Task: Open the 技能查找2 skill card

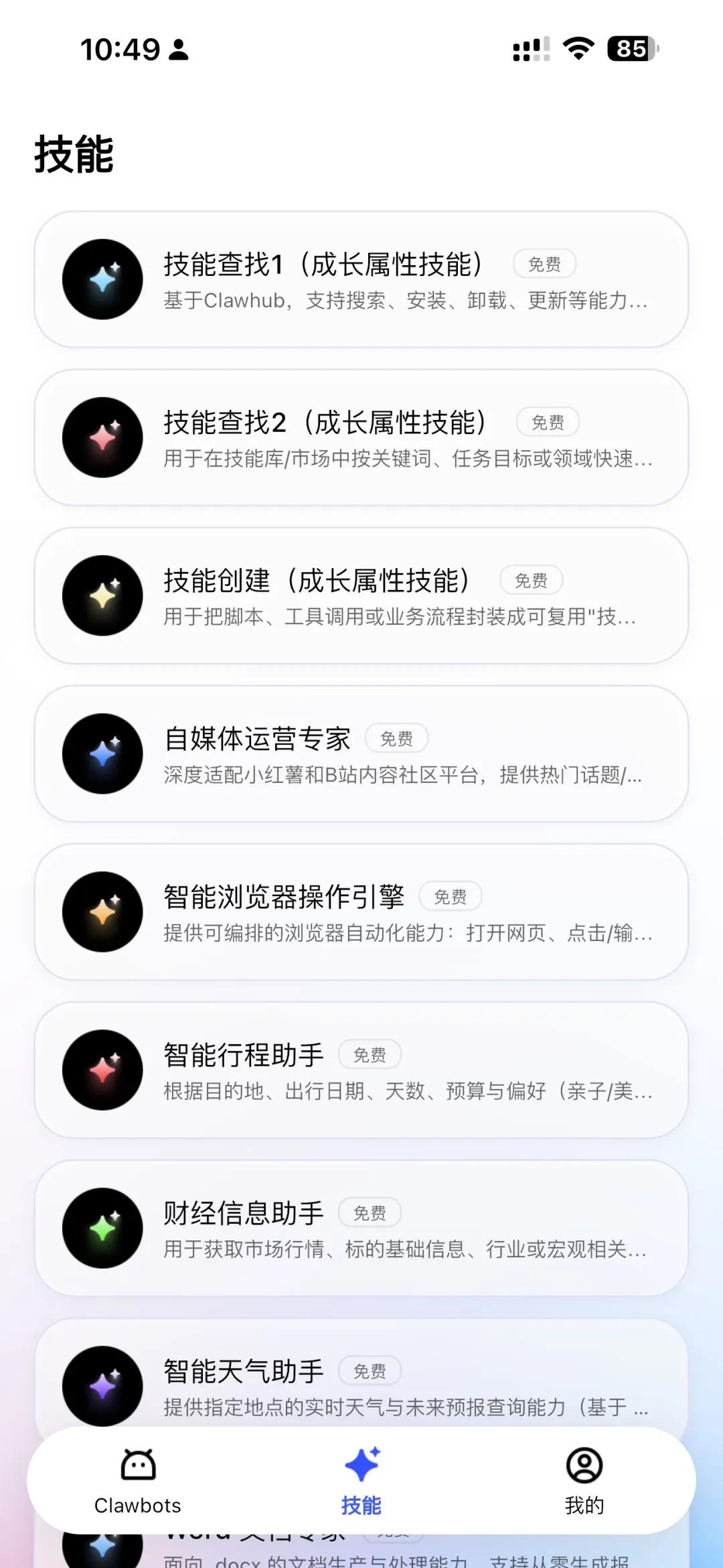Action: pyautogui.click(x=361, y=437)
